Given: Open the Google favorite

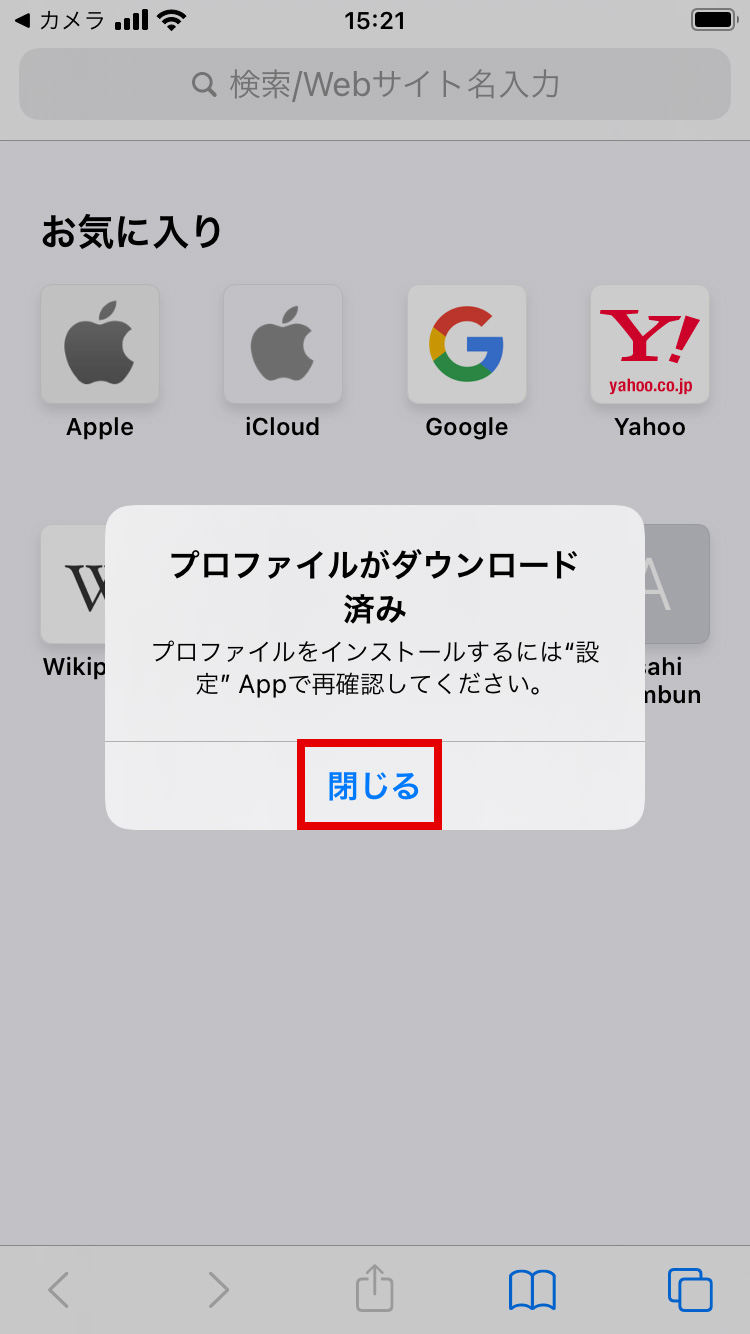Looking at the screenshot, I should point(466,345).
